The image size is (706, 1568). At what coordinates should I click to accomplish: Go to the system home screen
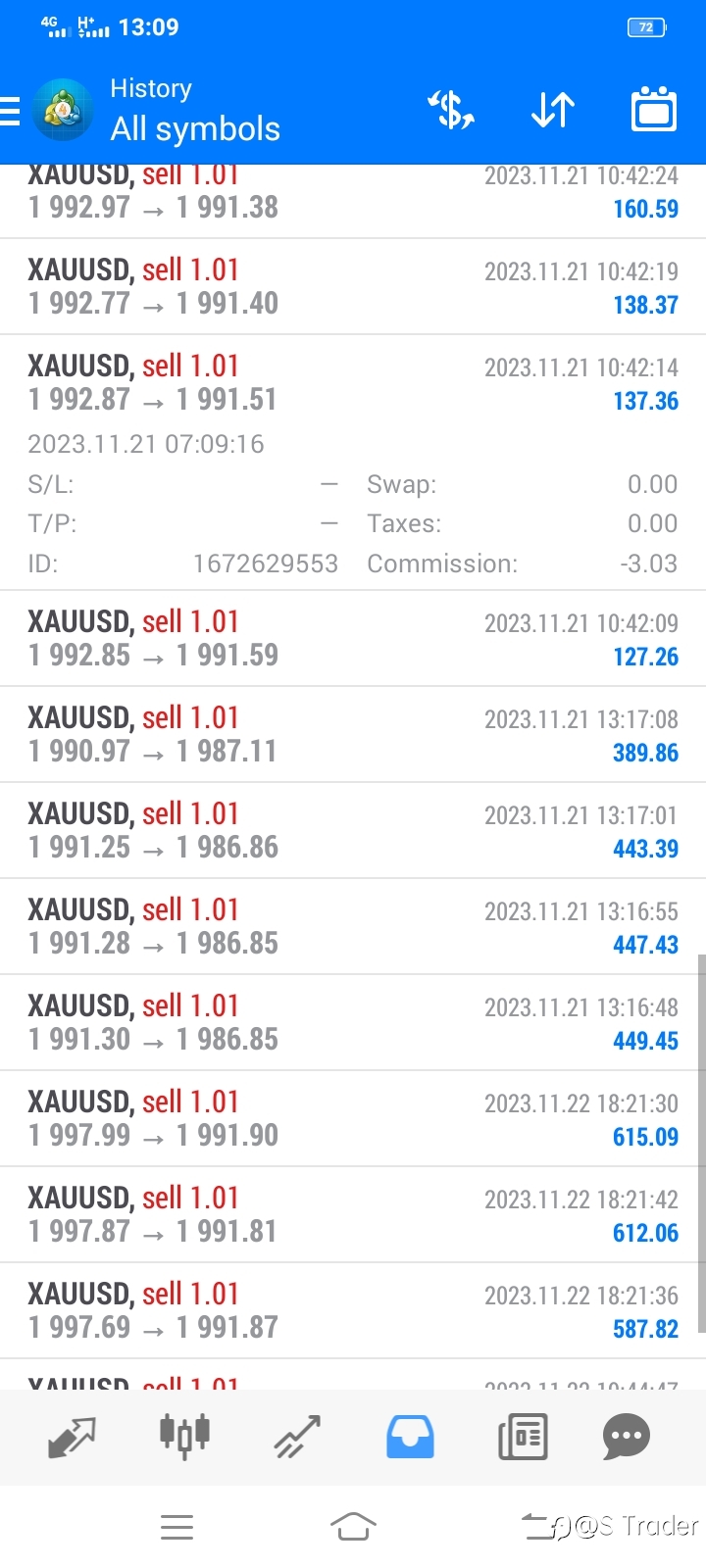(353, 1526)
